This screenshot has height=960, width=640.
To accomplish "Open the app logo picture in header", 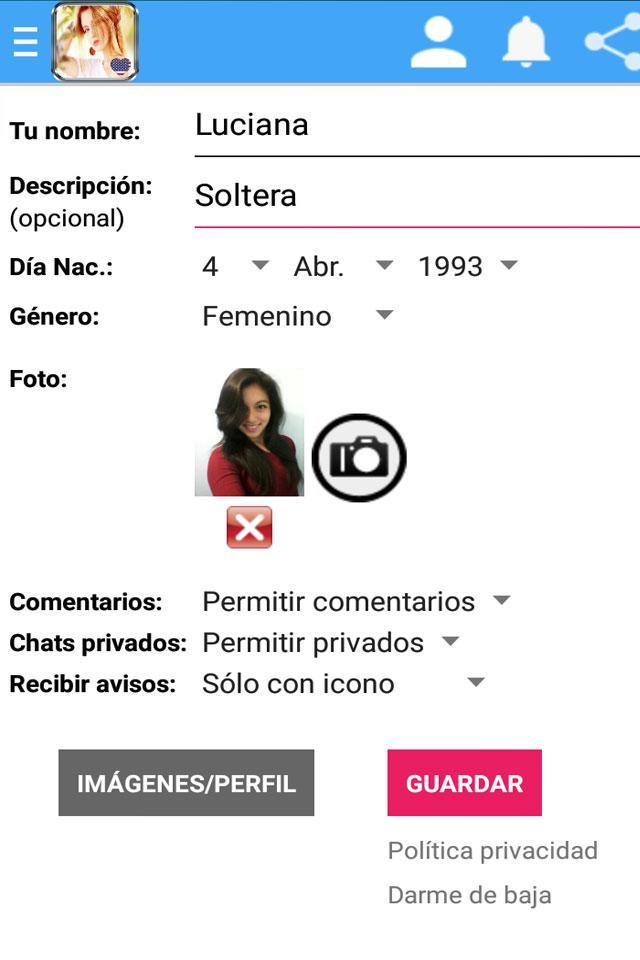I will pyautogui.click(x=95, y=42).
